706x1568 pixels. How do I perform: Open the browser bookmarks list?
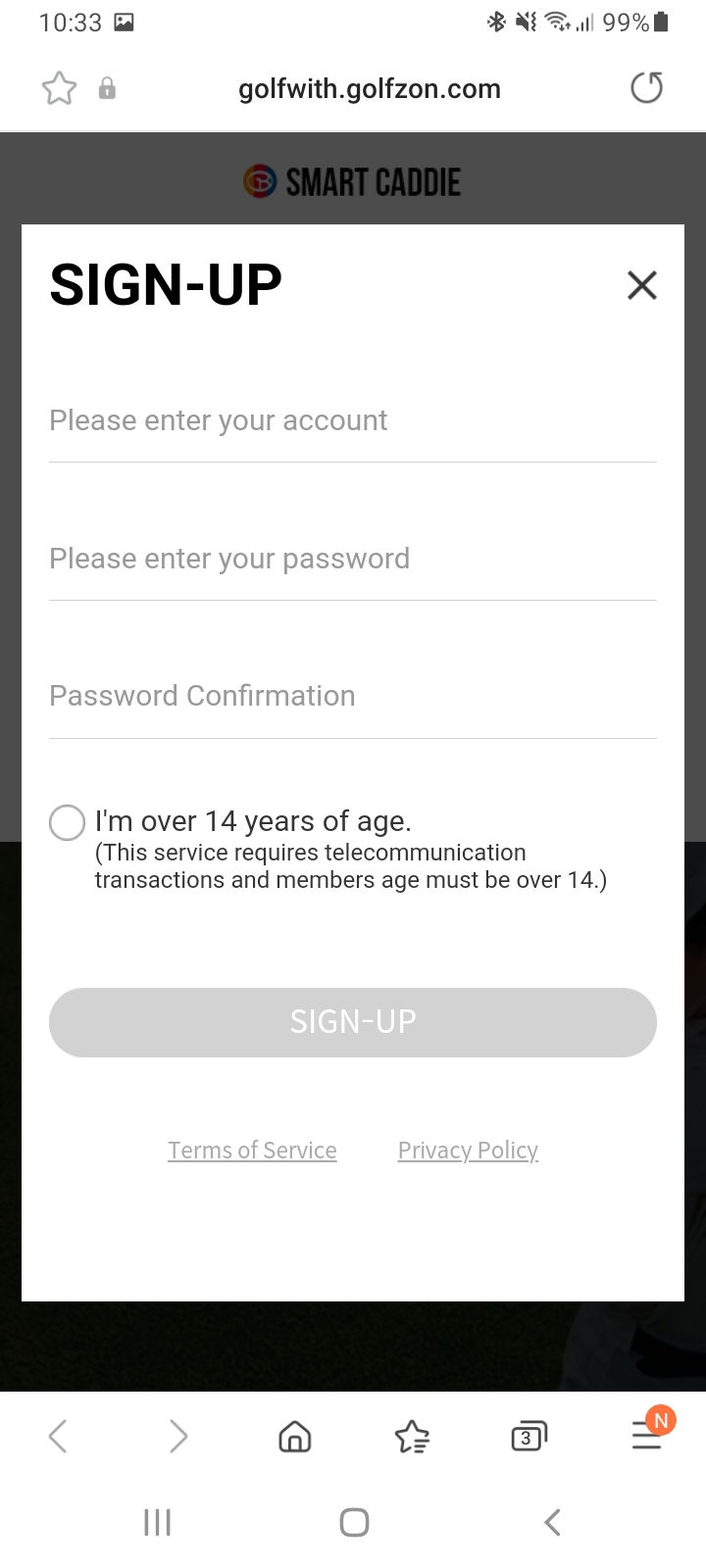[x=412, y=1437]
